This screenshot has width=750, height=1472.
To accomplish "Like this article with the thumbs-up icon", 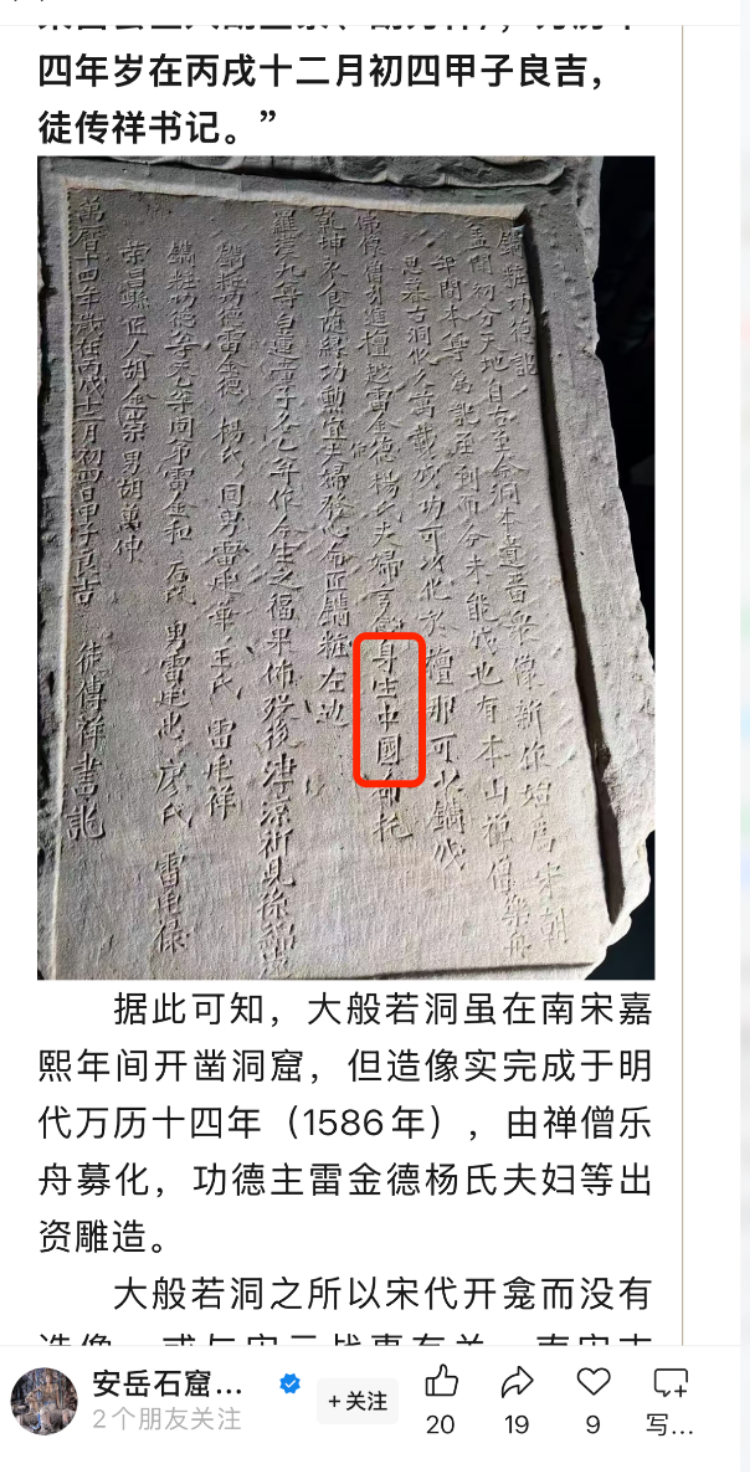I will click(x=441, y=1384).
